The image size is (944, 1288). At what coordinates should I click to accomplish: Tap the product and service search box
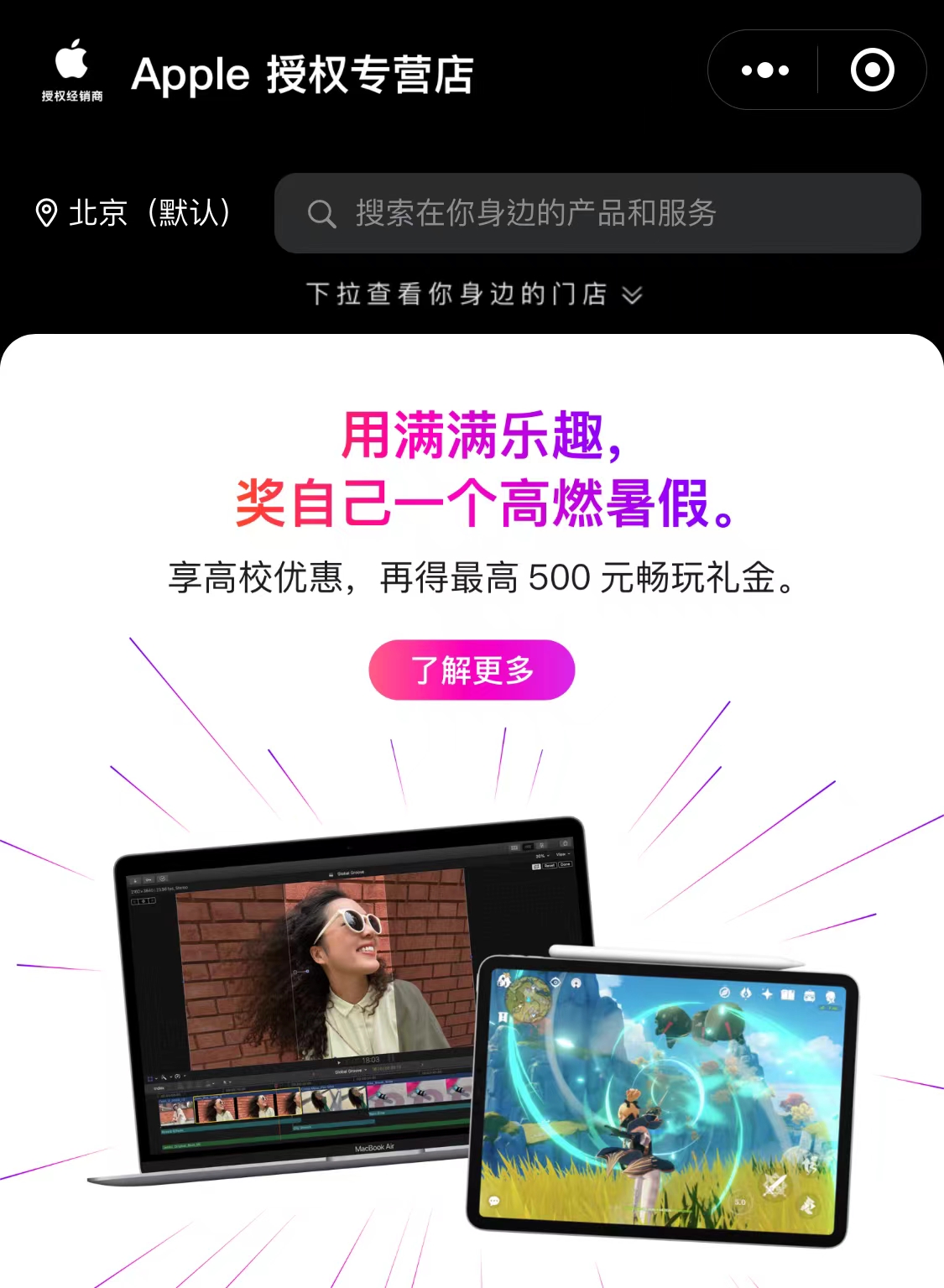[597, 213]
